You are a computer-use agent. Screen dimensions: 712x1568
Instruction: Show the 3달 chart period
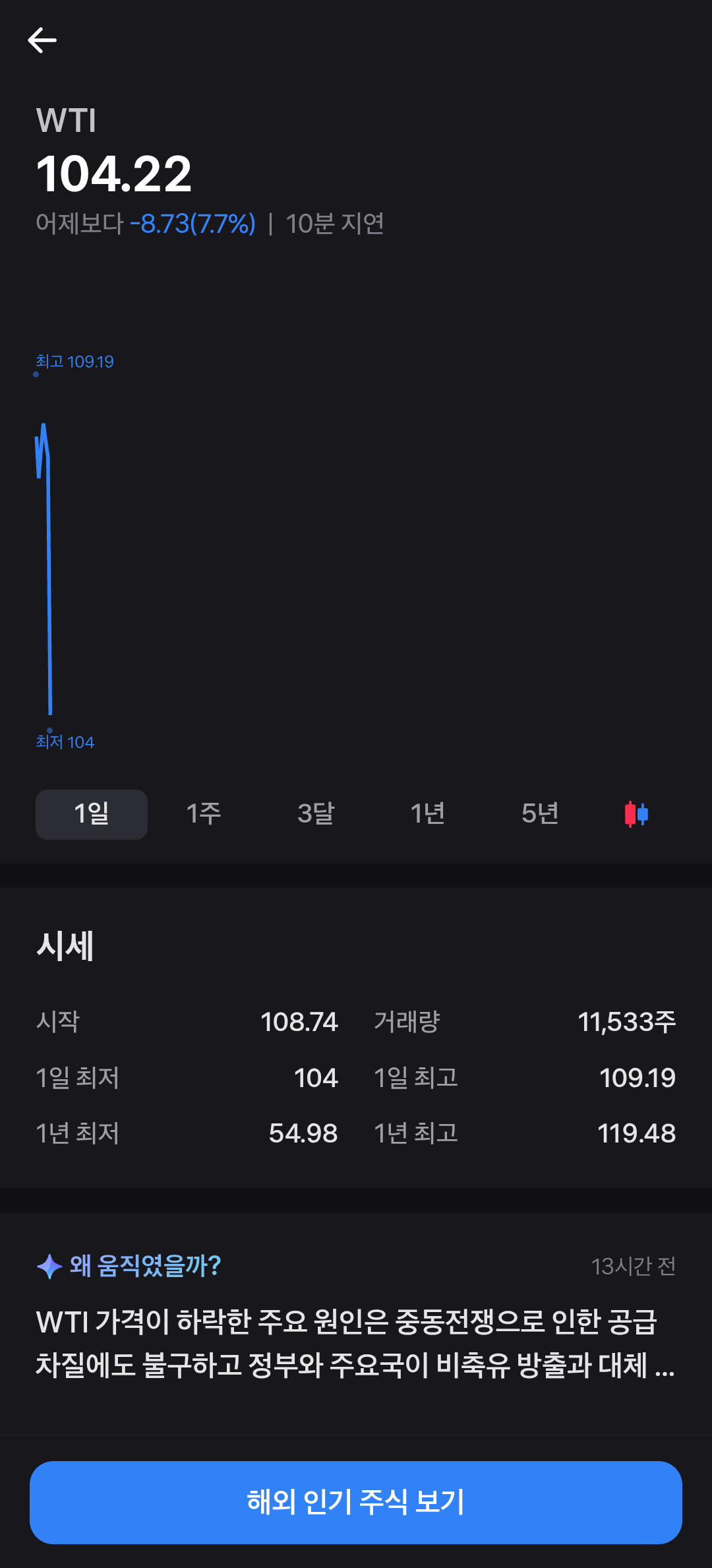point(316,814)
